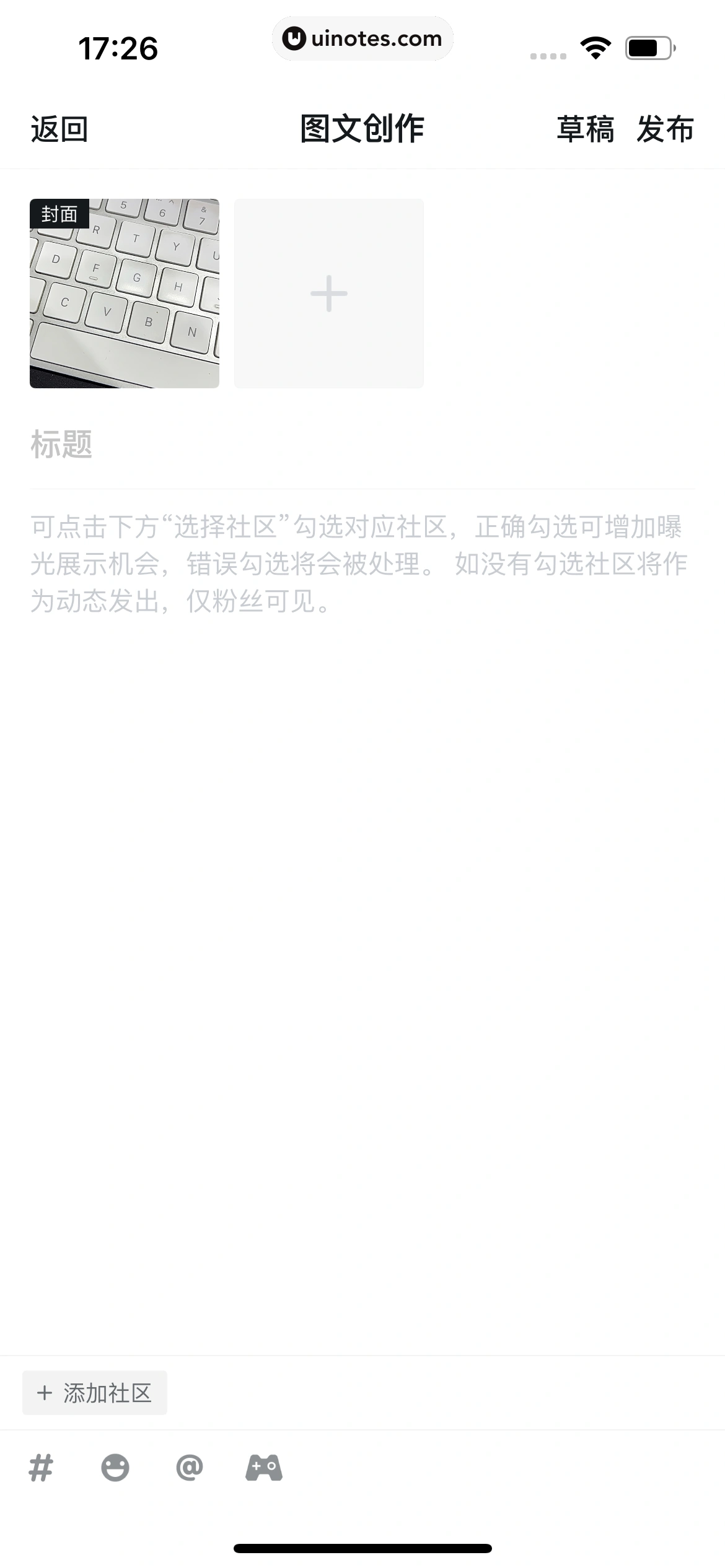Focus the 标题 title input field
The image size is (725, 1568).
[248, 443]
